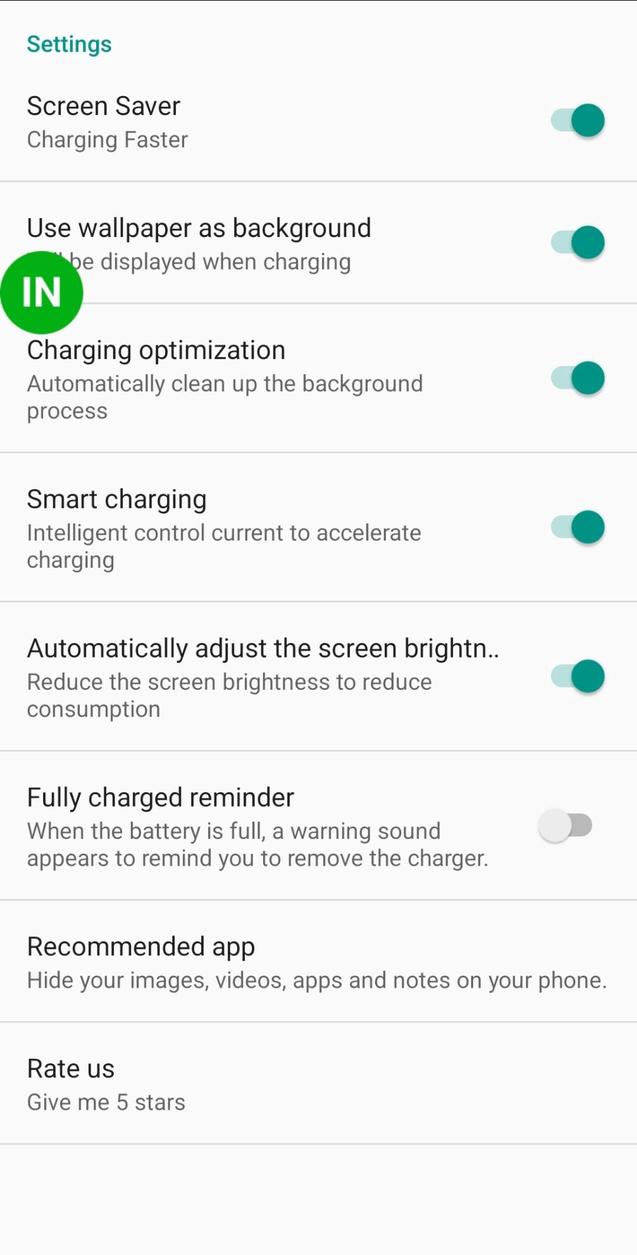Screen dimensions: 637x1255
Task: Disable automatic screen brightness adjustment
Action: click(x=578, y=676)
